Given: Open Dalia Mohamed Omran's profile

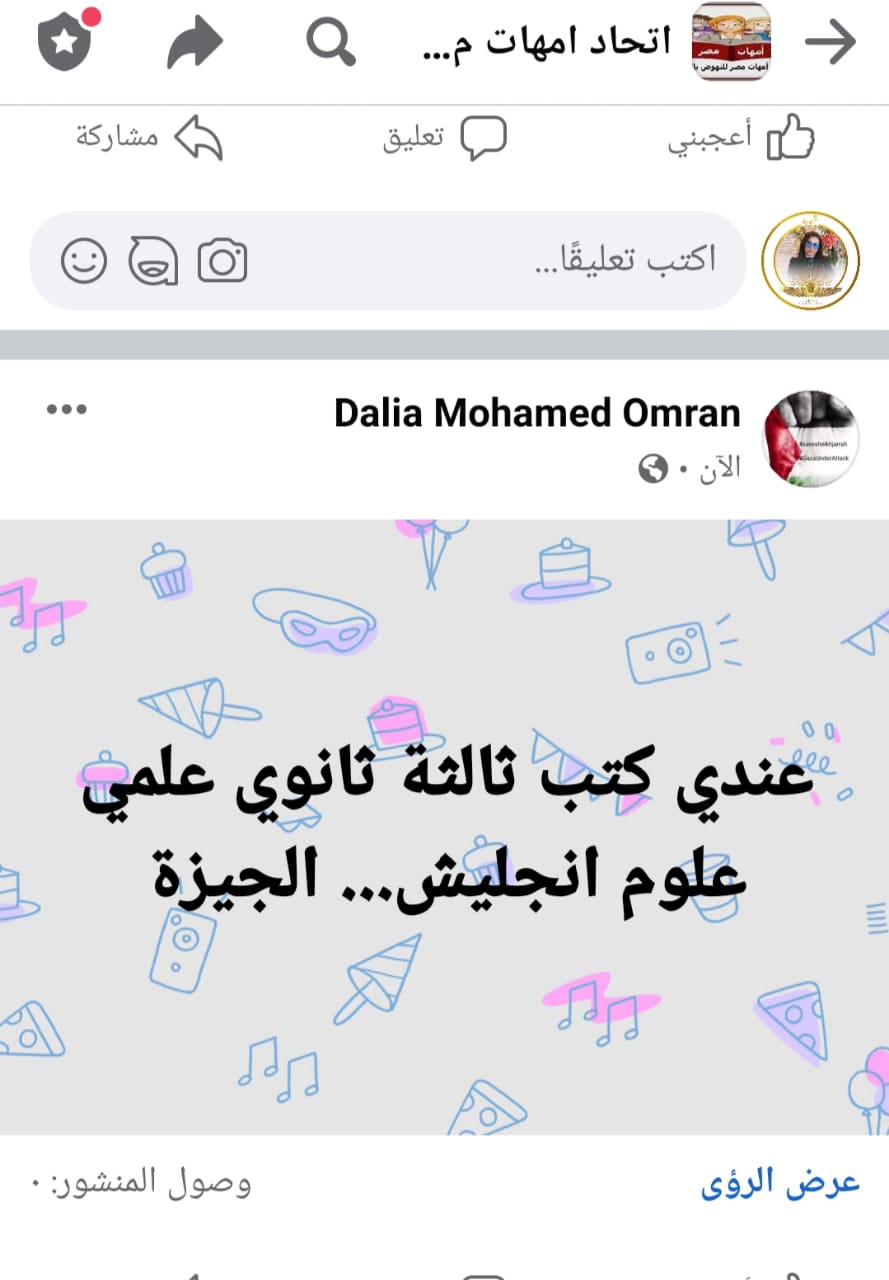Looking at the screenshot, I should 537,412.
